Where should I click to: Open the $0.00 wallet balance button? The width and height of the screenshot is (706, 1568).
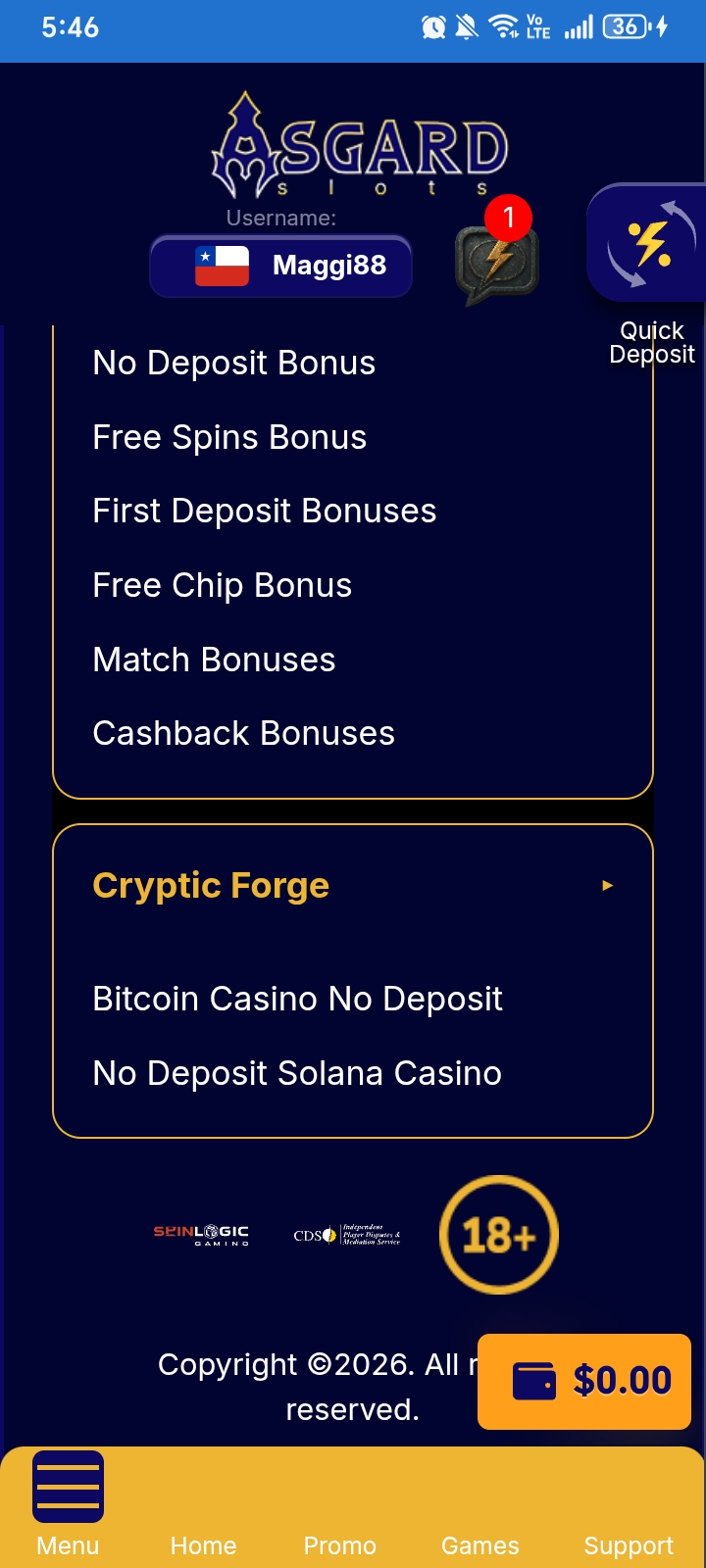click(x=585, y=1380)
